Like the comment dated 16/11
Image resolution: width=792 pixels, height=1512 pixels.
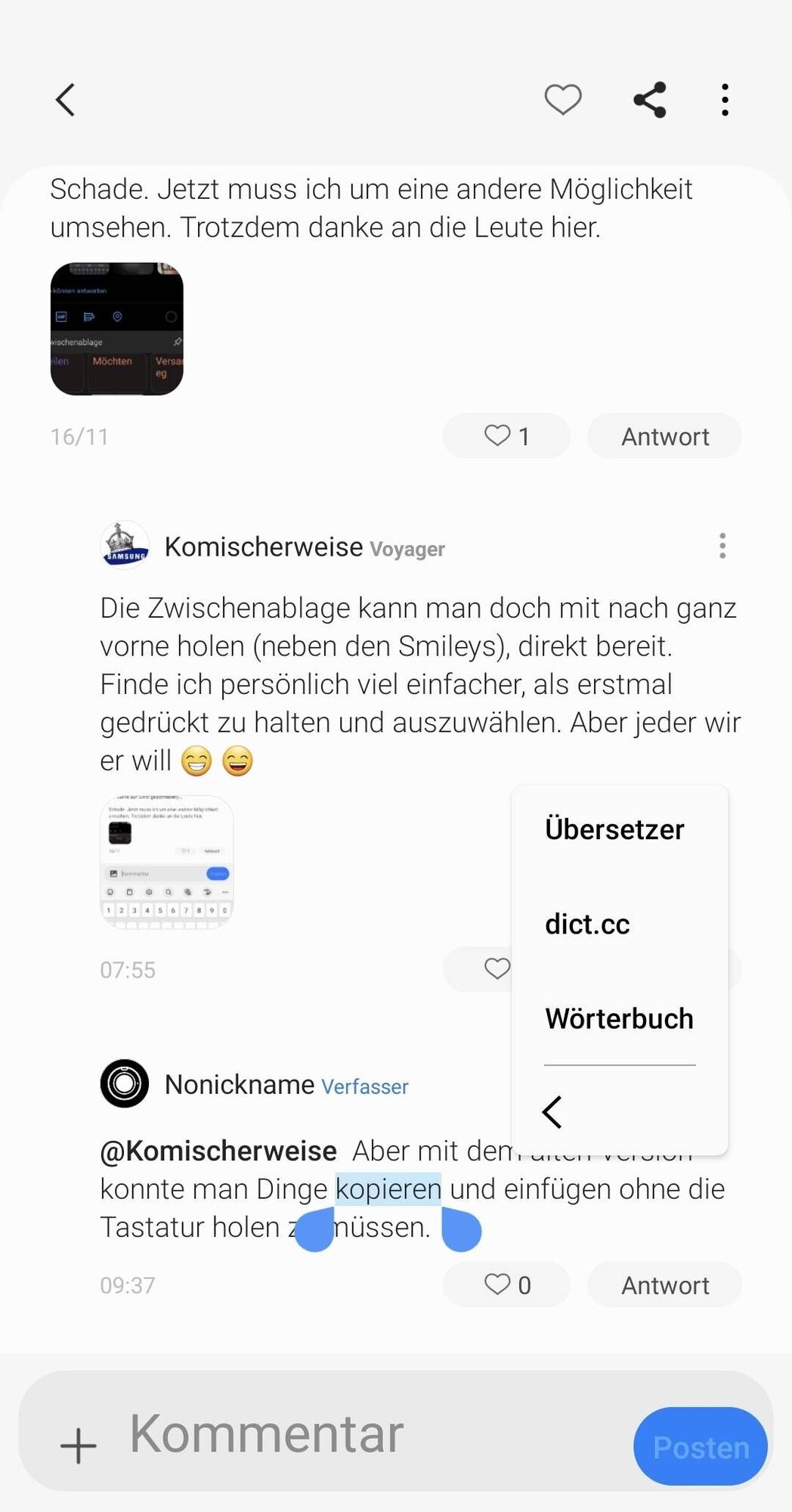(506, 436)
